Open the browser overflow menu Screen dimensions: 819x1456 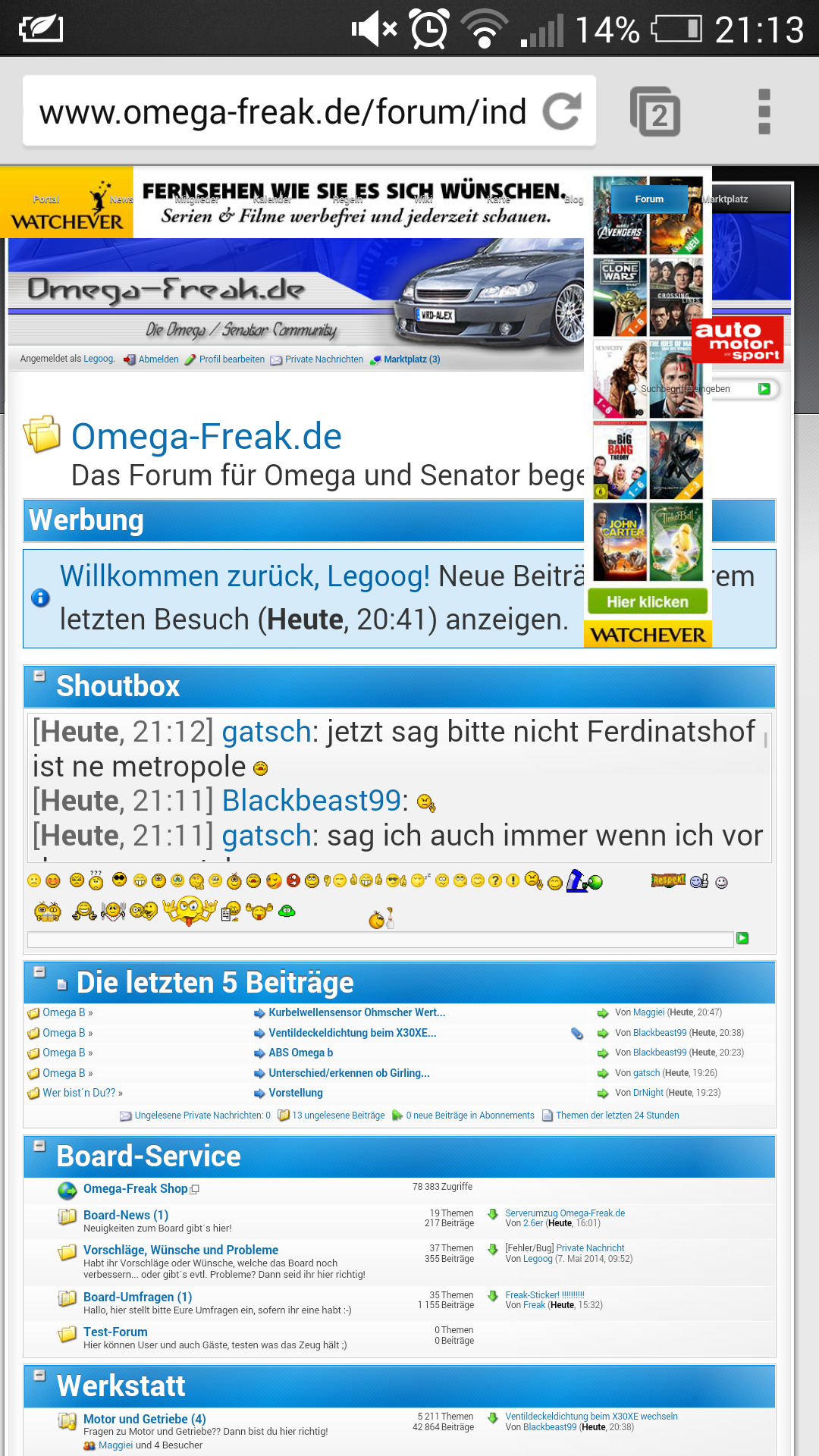[x=764, y=112]
